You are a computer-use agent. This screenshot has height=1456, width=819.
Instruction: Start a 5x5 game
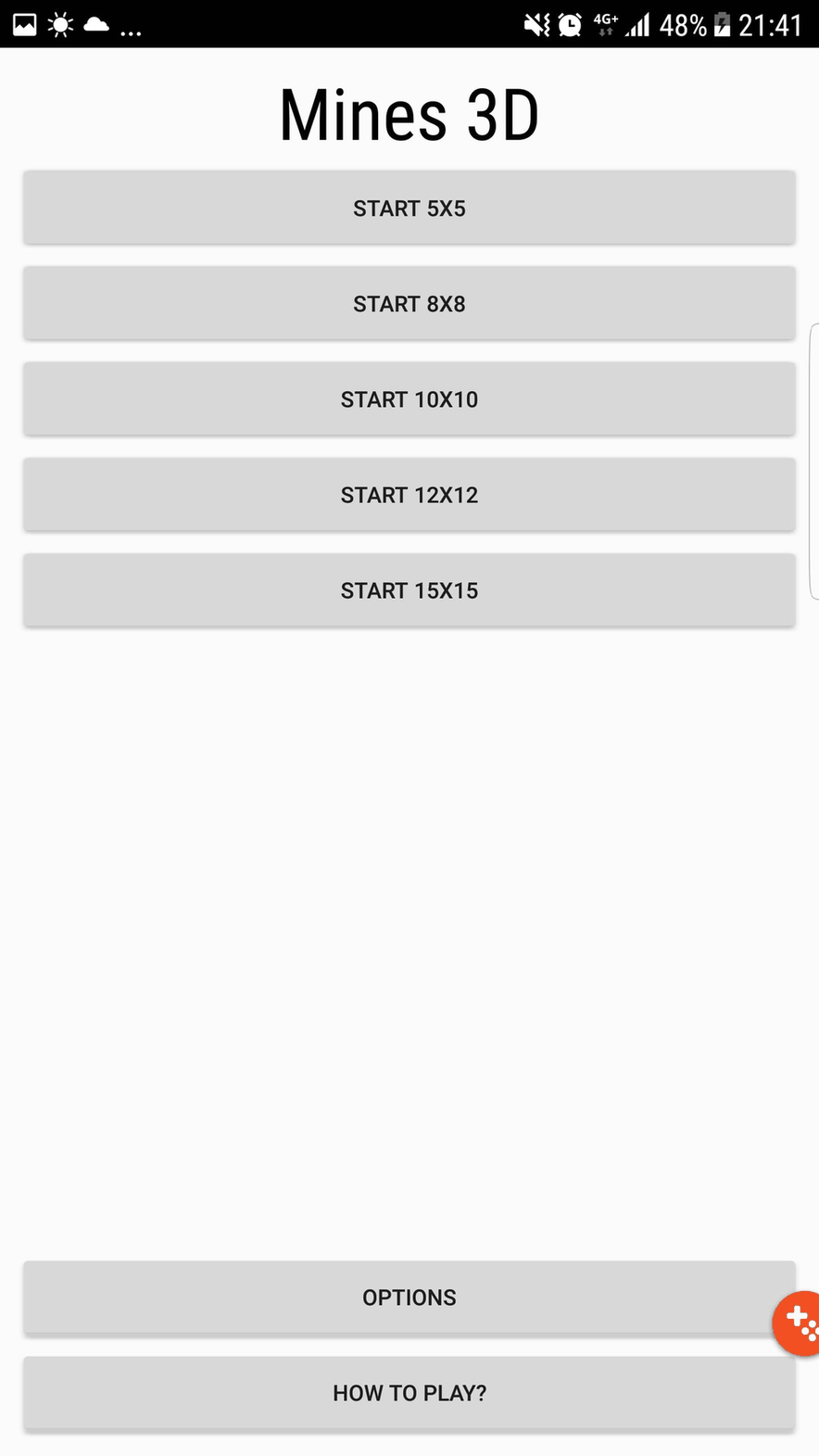click(x=409, y=209)
